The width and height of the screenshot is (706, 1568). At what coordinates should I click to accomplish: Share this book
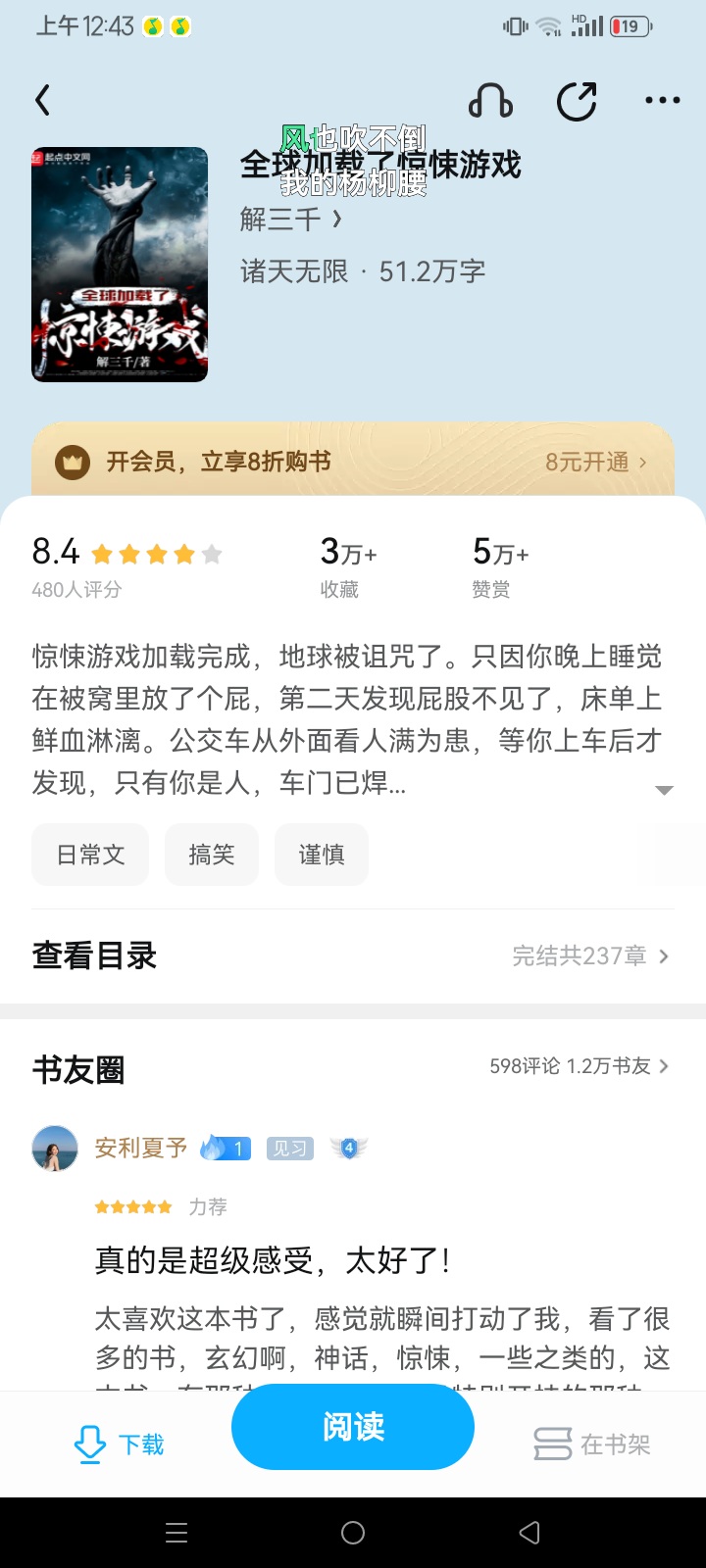click(577, 100)
